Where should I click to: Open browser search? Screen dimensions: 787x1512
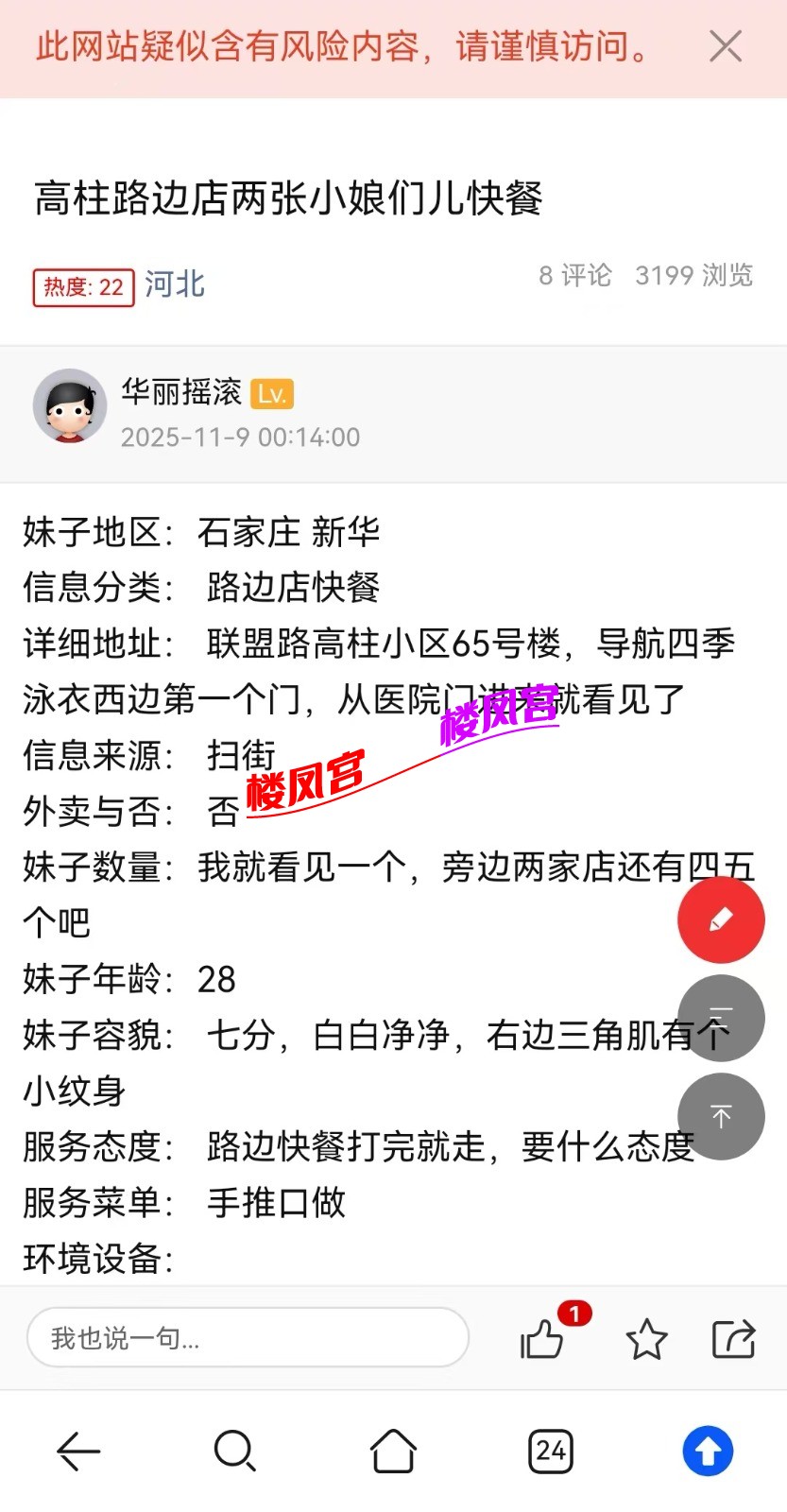click(234, 1451)
